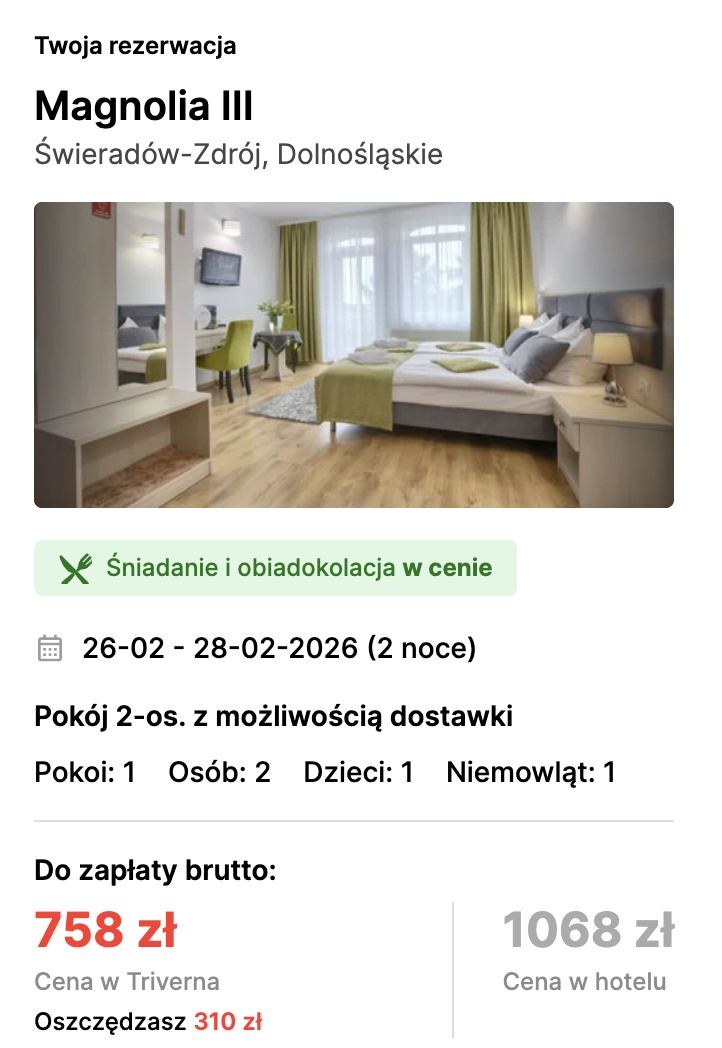
Task: Click the Osób: 2 guest count
Action: tap(218, 771)
